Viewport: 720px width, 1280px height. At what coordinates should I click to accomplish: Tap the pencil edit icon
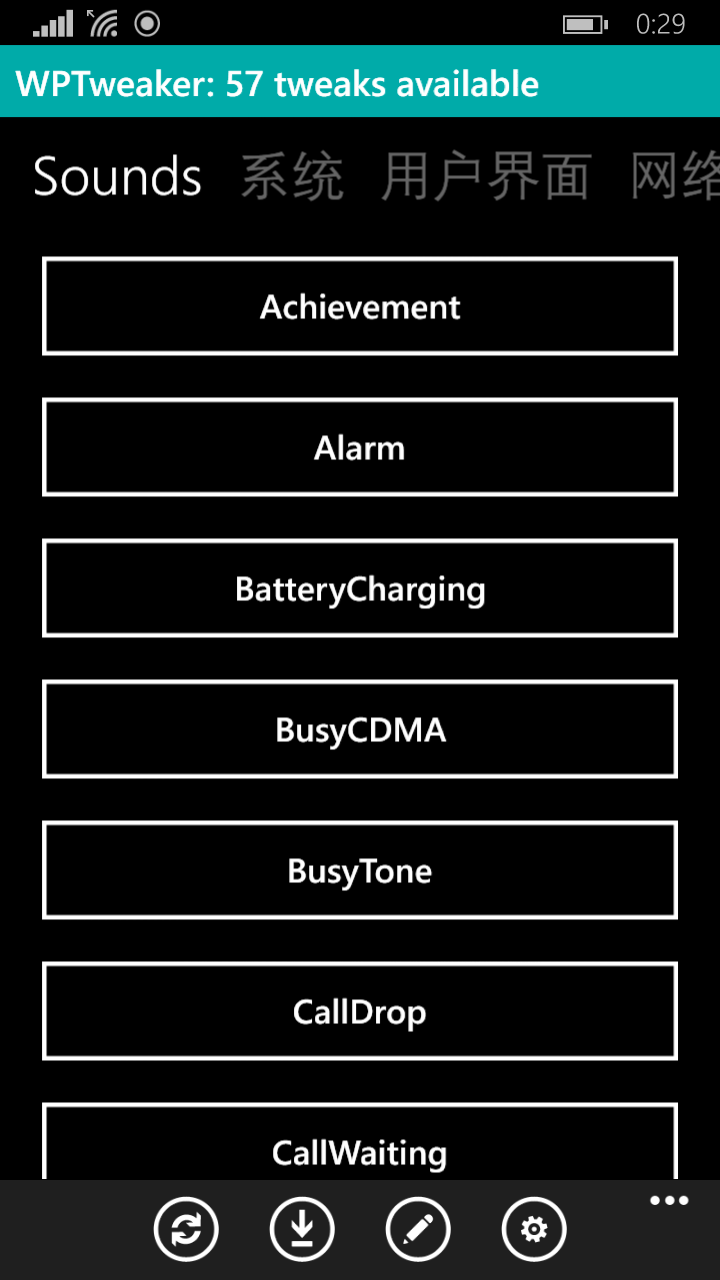(418, 1229)
